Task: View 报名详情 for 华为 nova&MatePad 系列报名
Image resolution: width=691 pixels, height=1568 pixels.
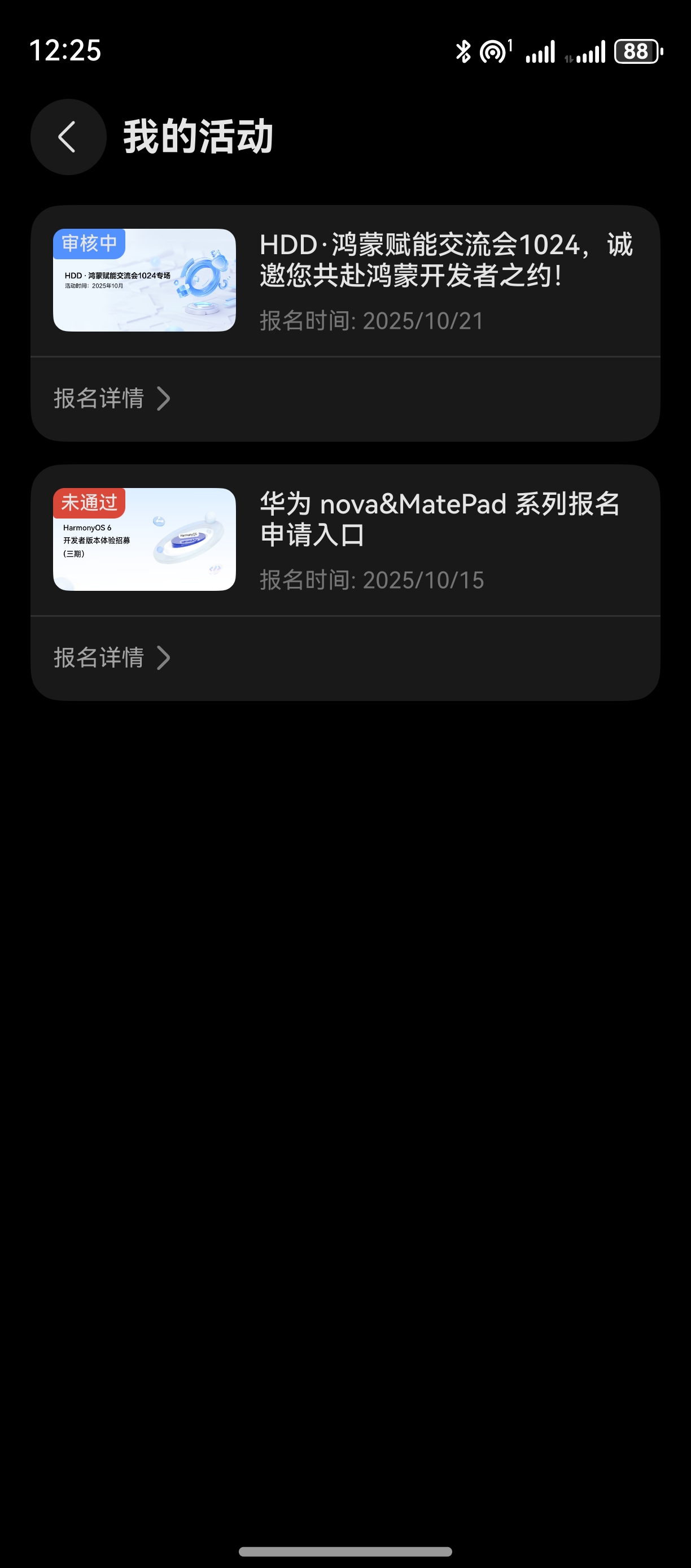Action: [x=111, y=658]
